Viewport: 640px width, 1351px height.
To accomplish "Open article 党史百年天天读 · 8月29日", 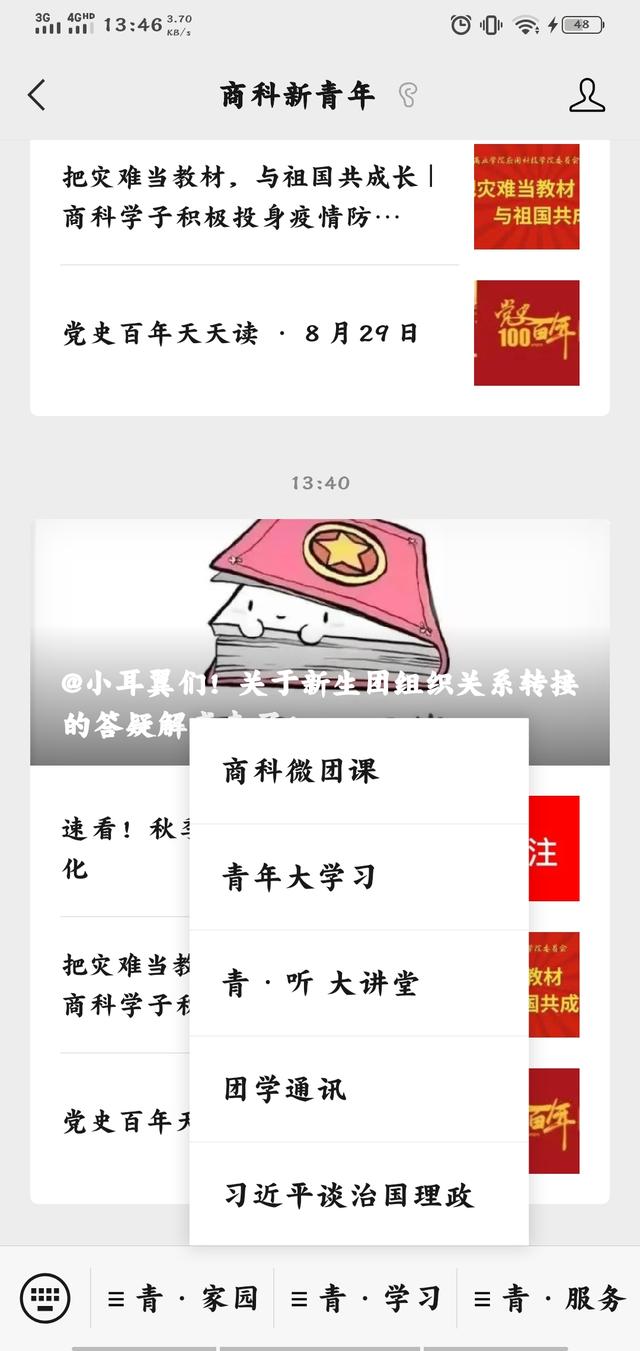I will click(x=240, y=334).
